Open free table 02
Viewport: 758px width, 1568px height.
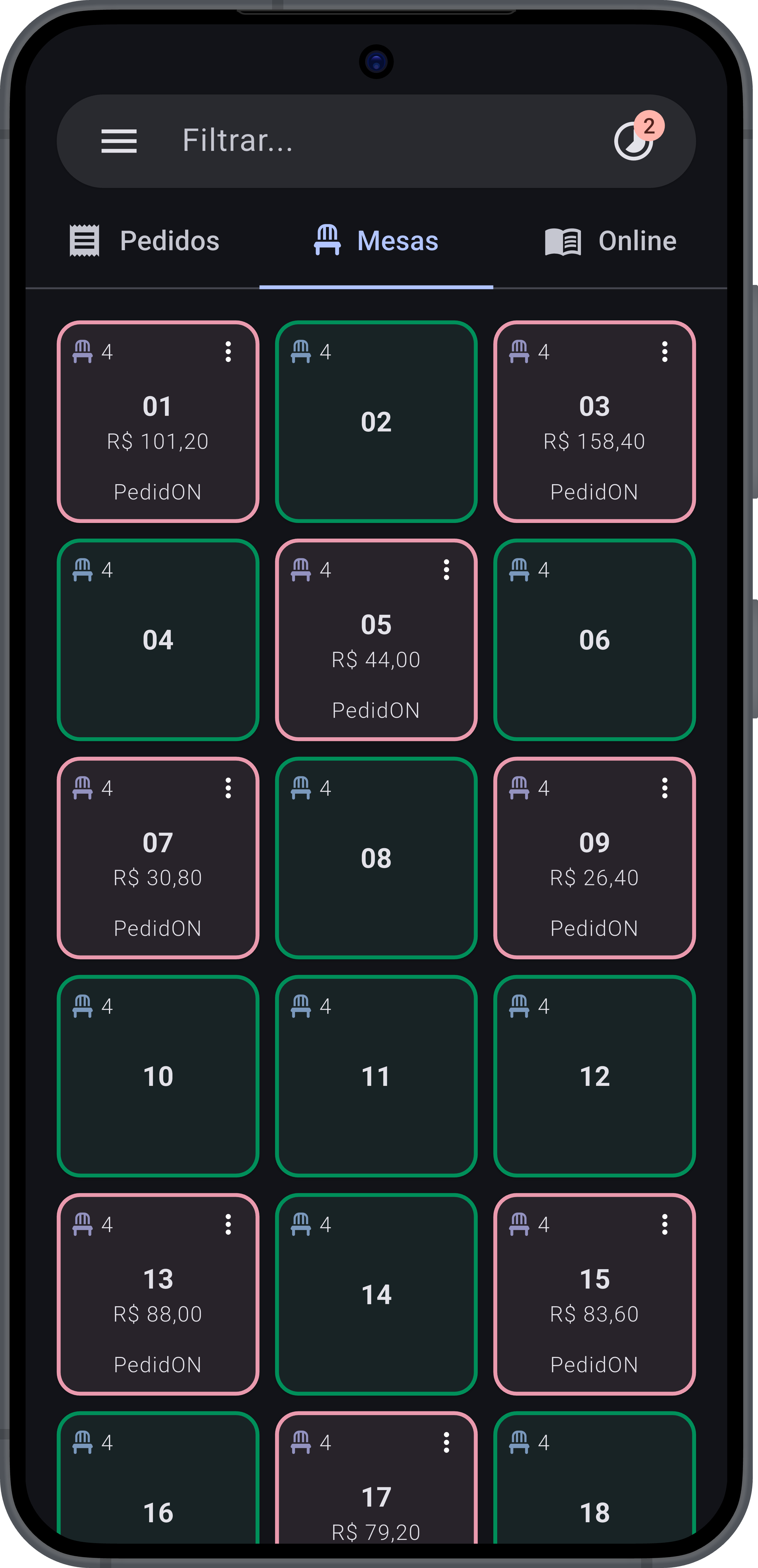376,422
